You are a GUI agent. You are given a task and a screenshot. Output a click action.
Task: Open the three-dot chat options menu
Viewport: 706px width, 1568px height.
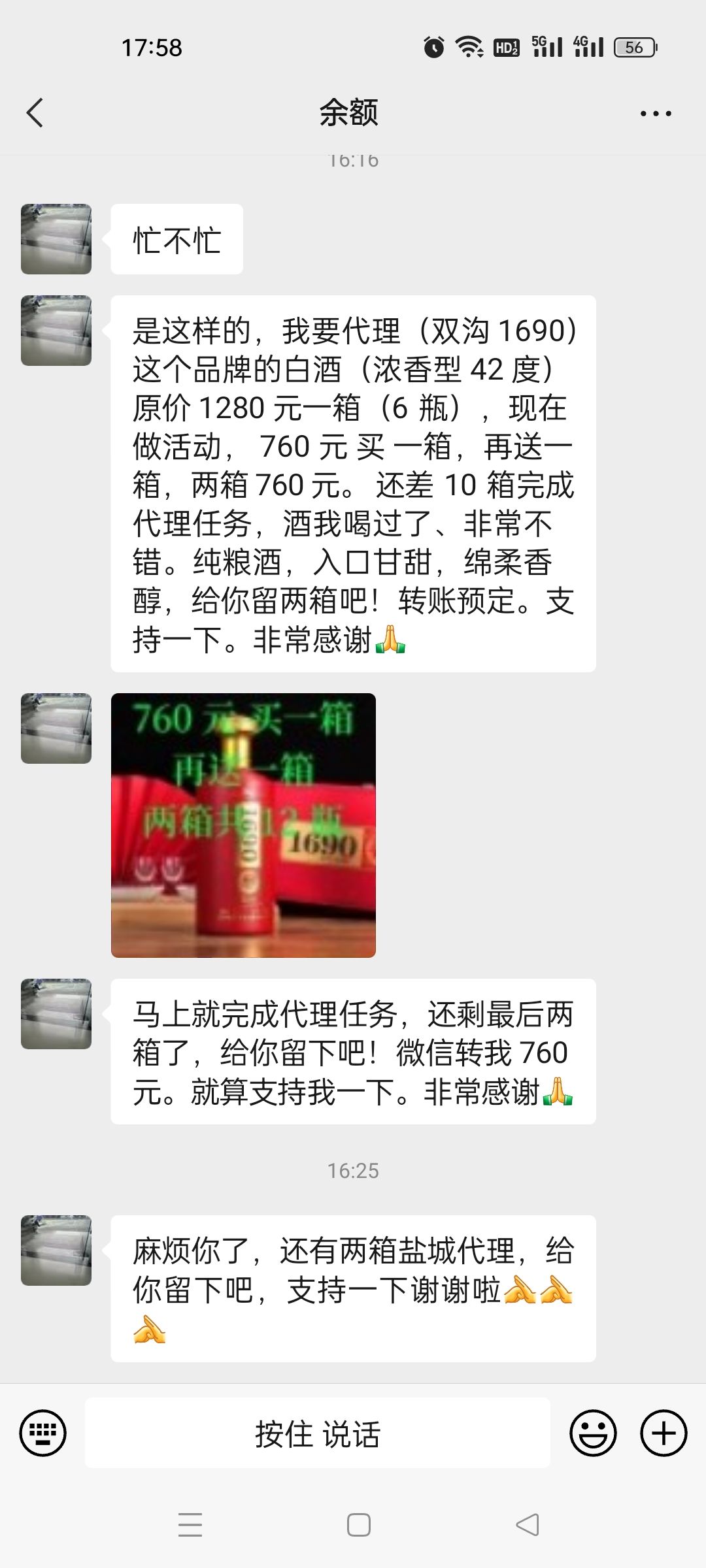pyautogui.click(x=655, y=114)
